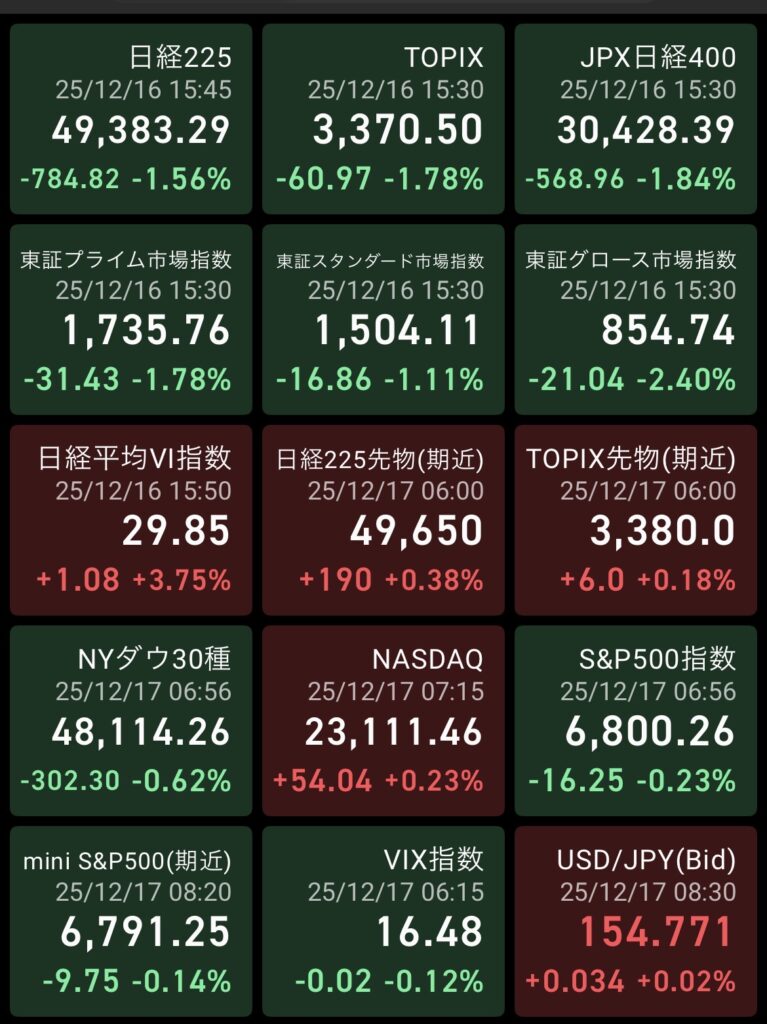Open the 日経平均VI指数 tile
The height and width of the screenshot is (1024, 767).
(x=131, y=519)
